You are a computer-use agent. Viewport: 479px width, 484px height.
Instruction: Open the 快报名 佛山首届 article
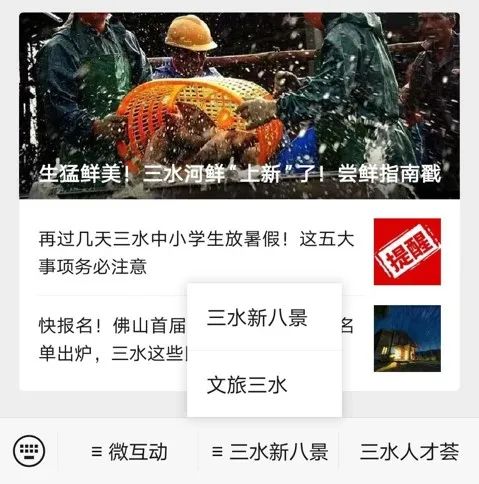(239, 339)
